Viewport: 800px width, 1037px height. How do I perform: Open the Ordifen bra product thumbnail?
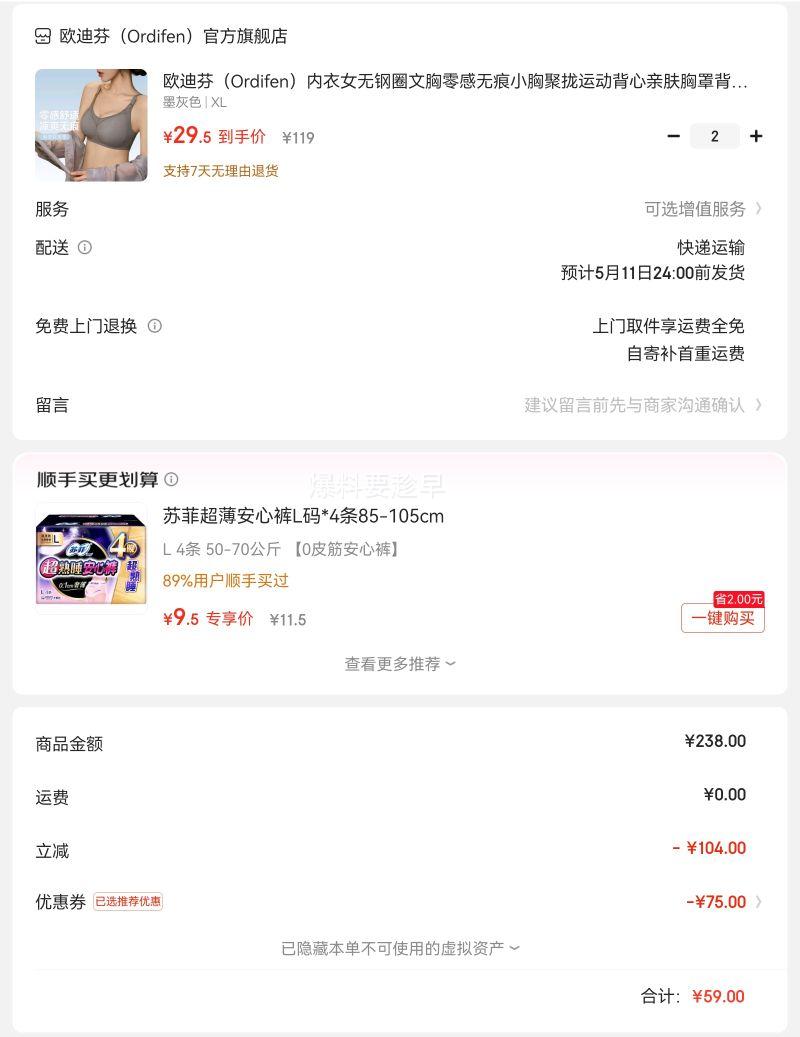point(91,125)
